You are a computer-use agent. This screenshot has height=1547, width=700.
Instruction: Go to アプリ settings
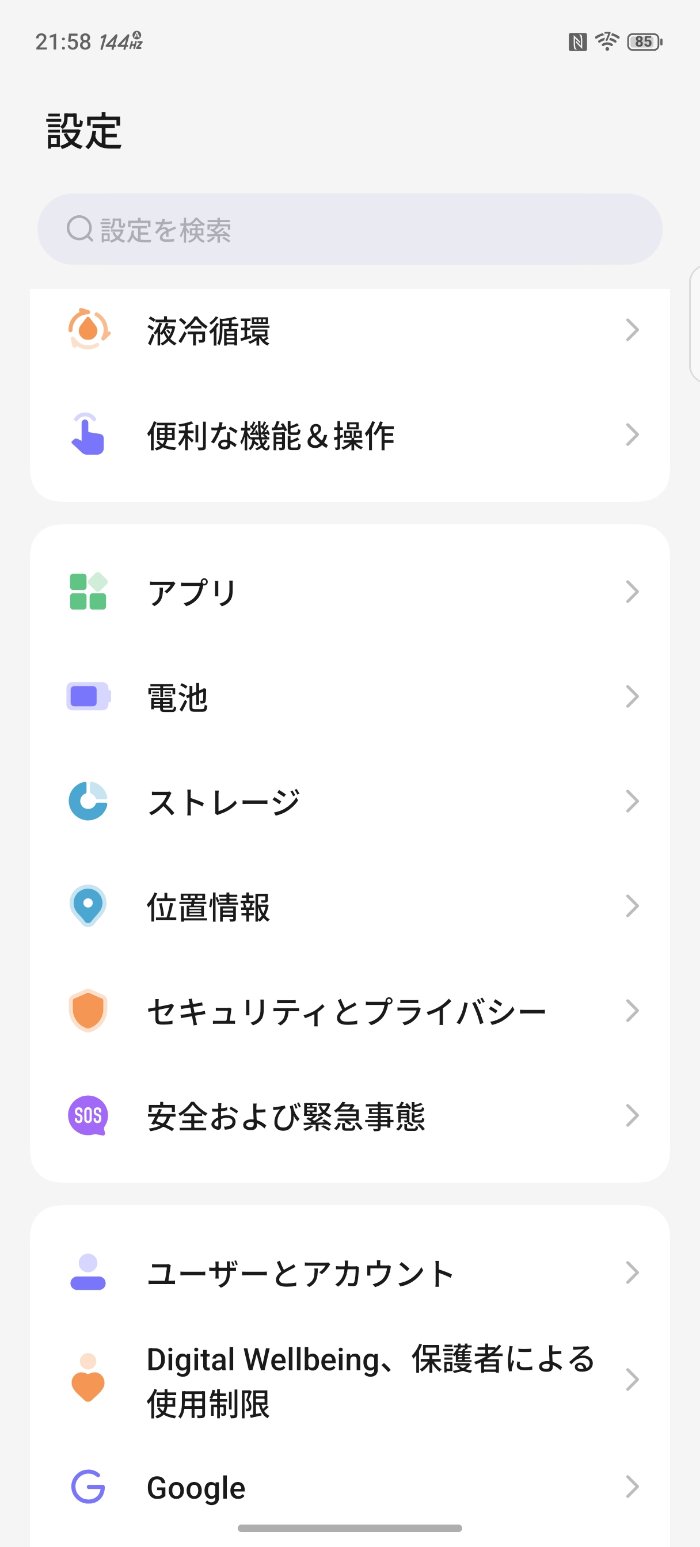350,592
